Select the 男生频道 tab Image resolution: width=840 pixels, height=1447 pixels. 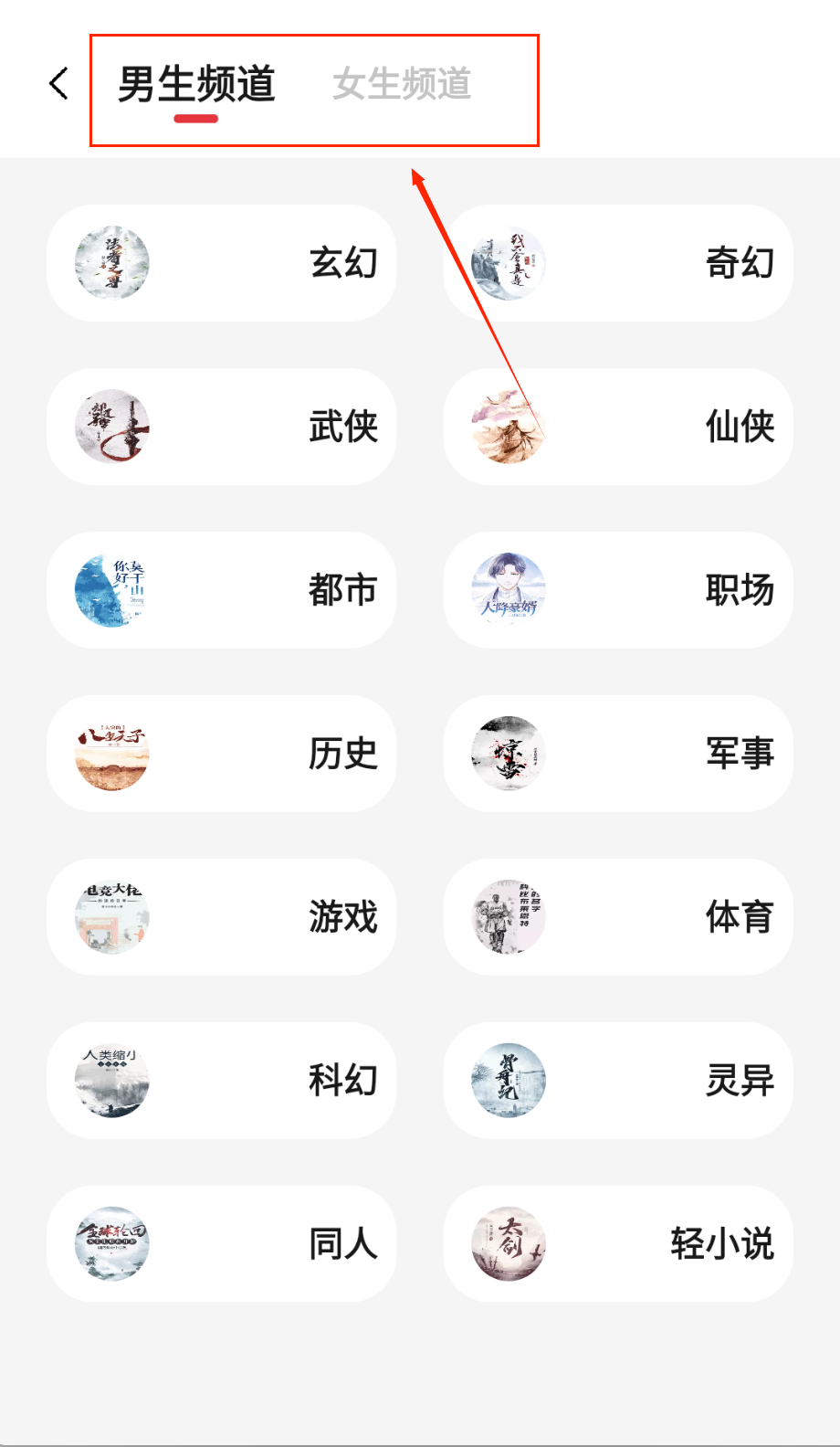196,85
